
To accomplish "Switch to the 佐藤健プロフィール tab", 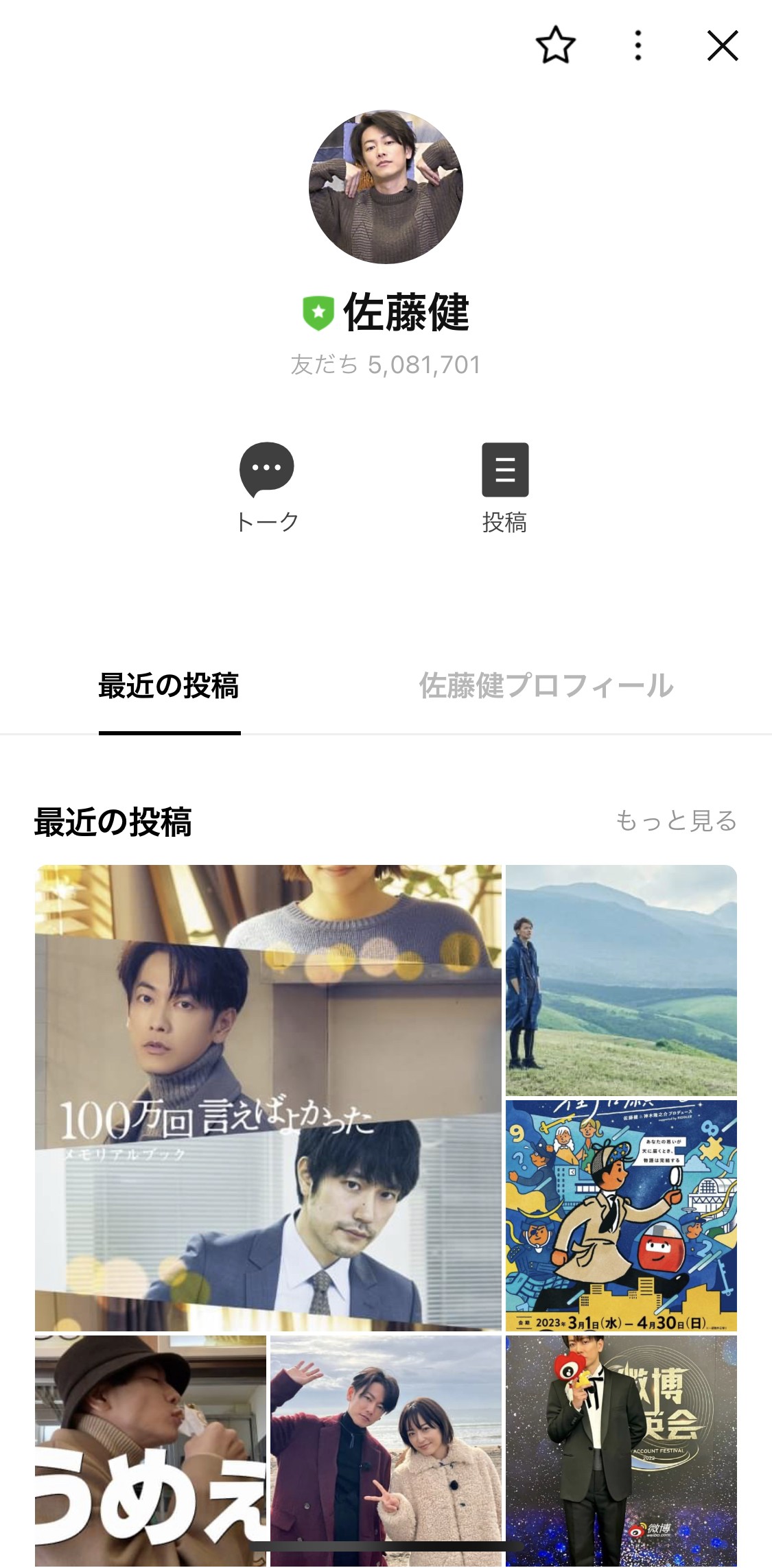I will point(546,686).
